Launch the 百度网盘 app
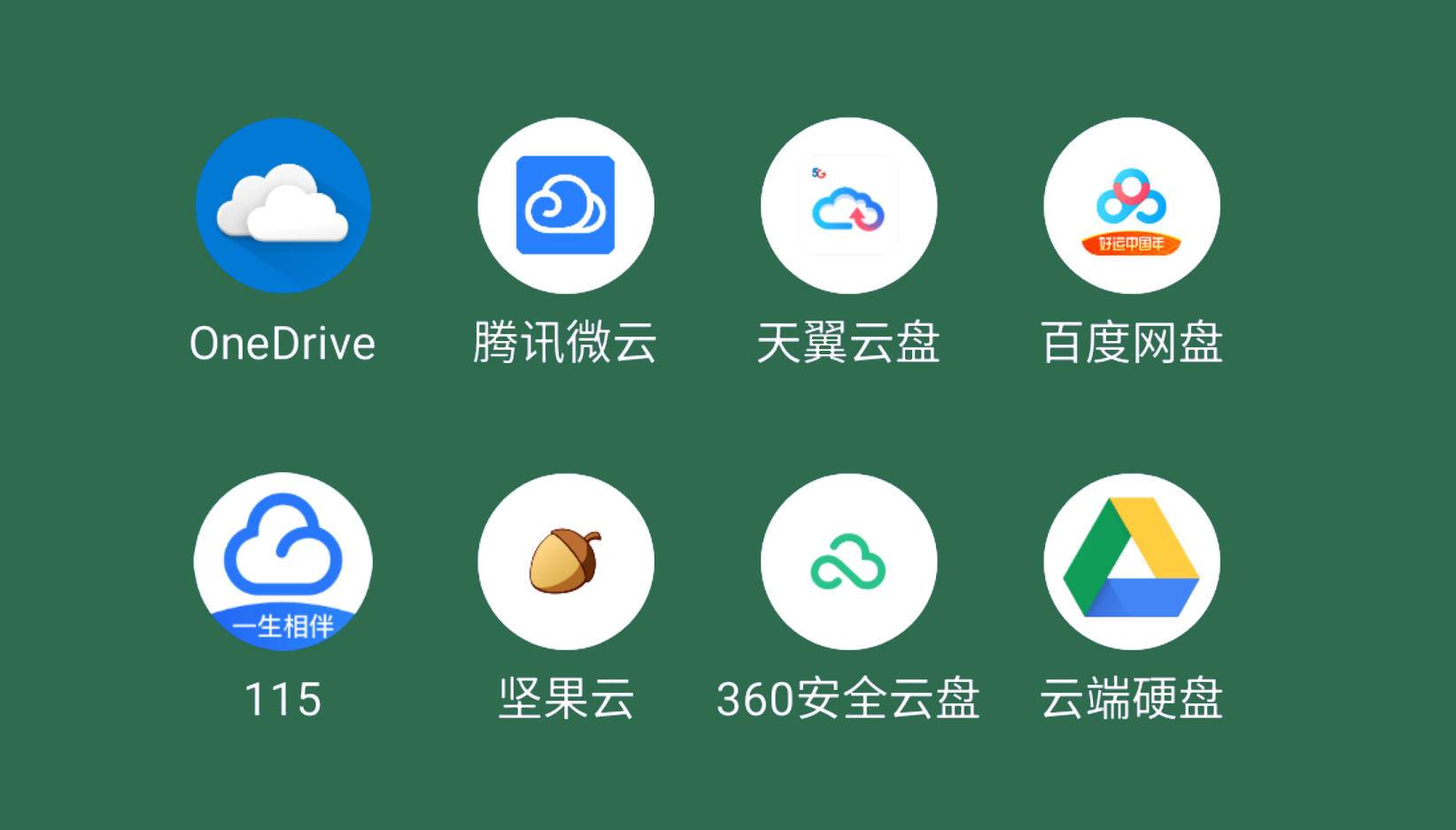This screenshot has height=830, width=1456. point(1131,206)
